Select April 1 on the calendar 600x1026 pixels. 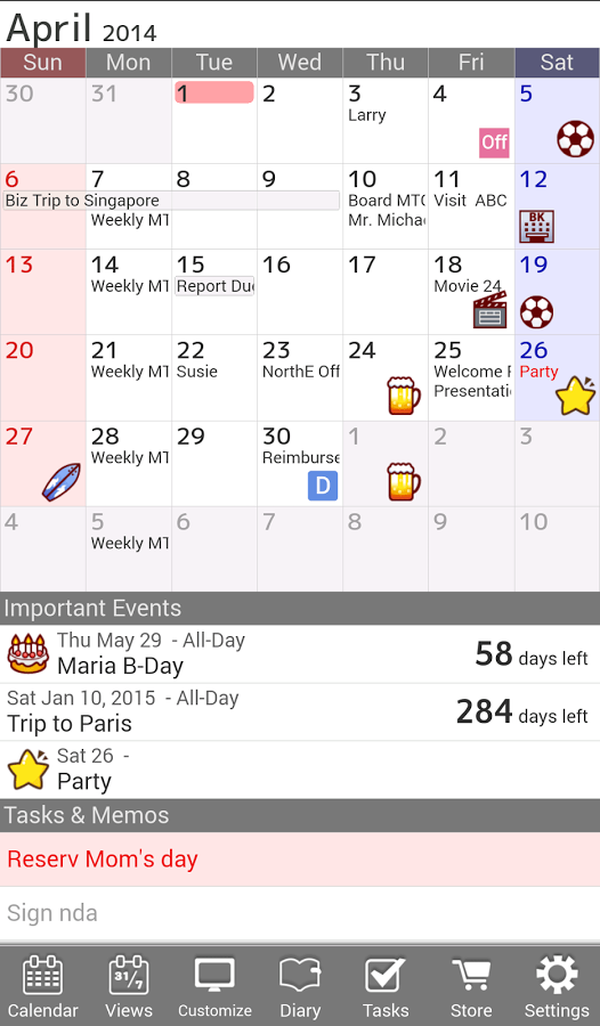pyautogui.click(x=214, y=120)
